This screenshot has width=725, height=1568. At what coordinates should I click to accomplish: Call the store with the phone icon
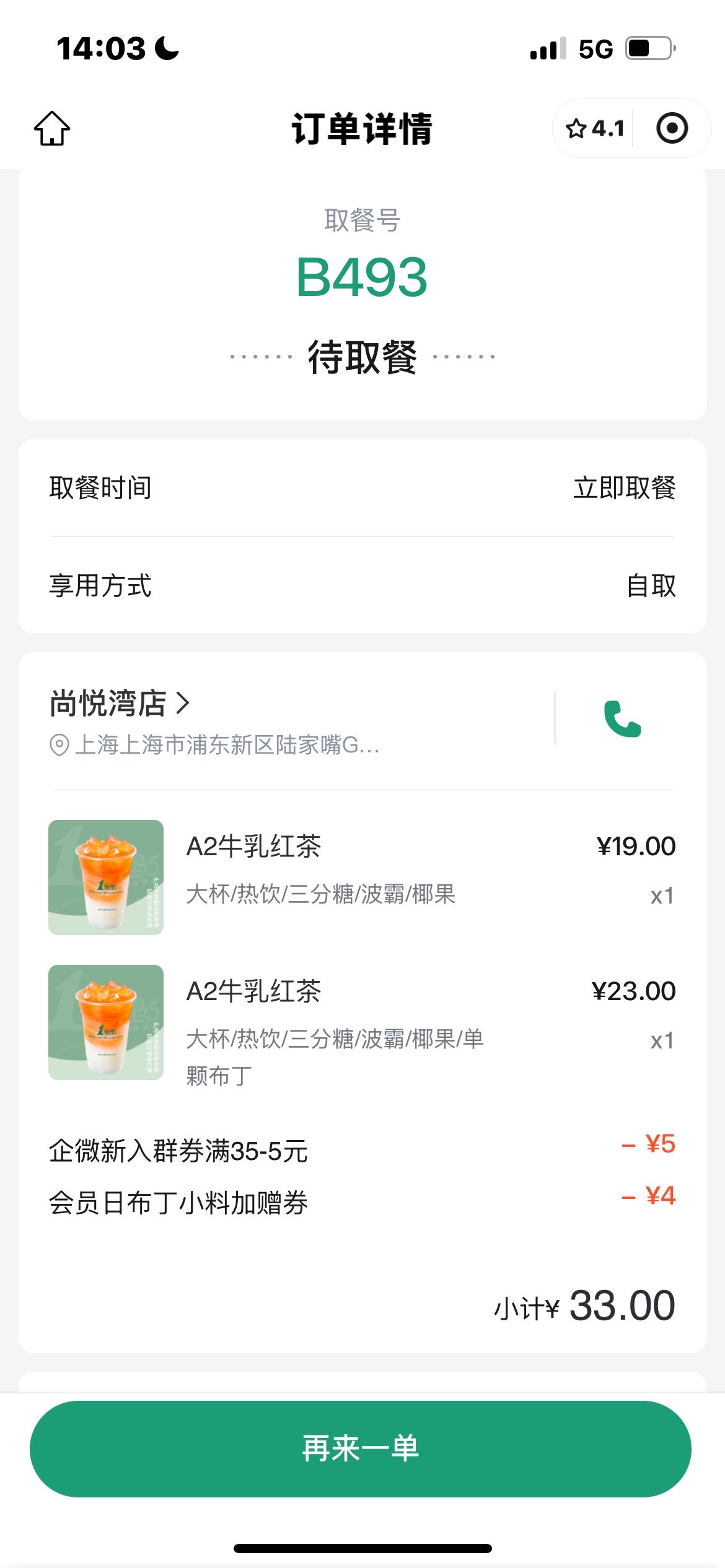tap(622, 719)
